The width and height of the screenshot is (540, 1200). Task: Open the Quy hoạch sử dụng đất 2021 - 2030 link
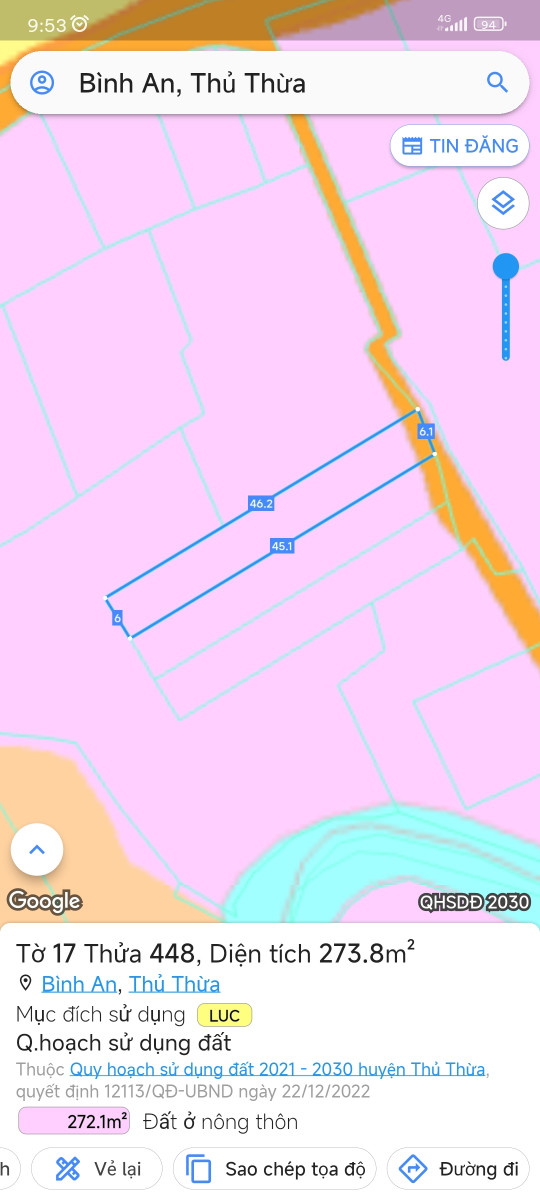pyautogui.click(x=278, y=1069)
